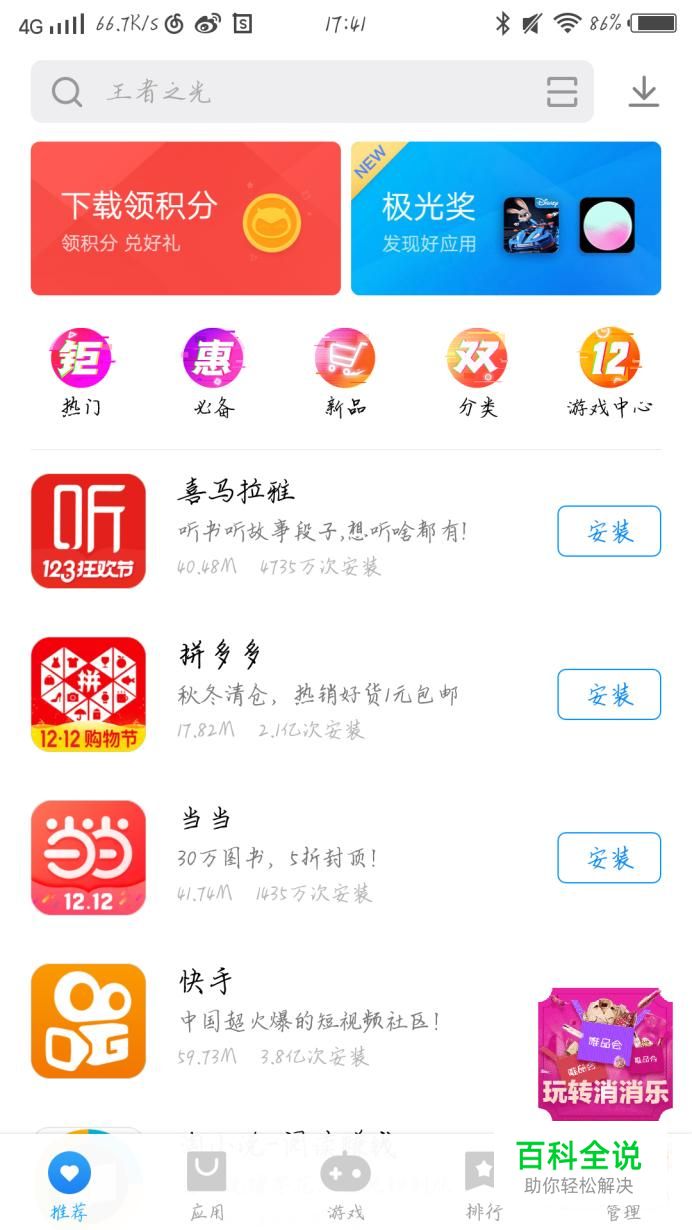Viewport: 692px width, 1230px height.
Task: Select the 推荐 tab
Action: [69, 1186]
